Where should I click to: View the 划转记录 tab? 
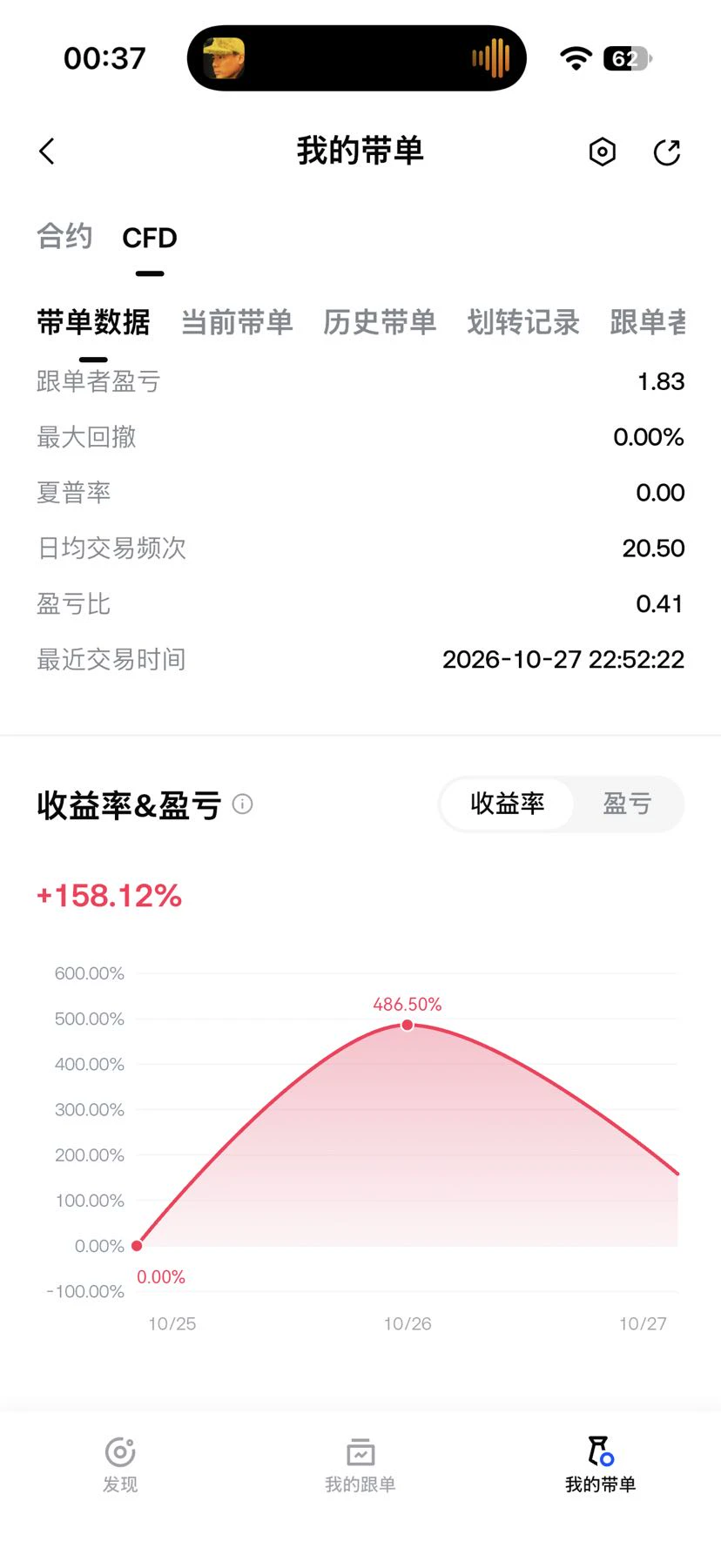point(522,322)
